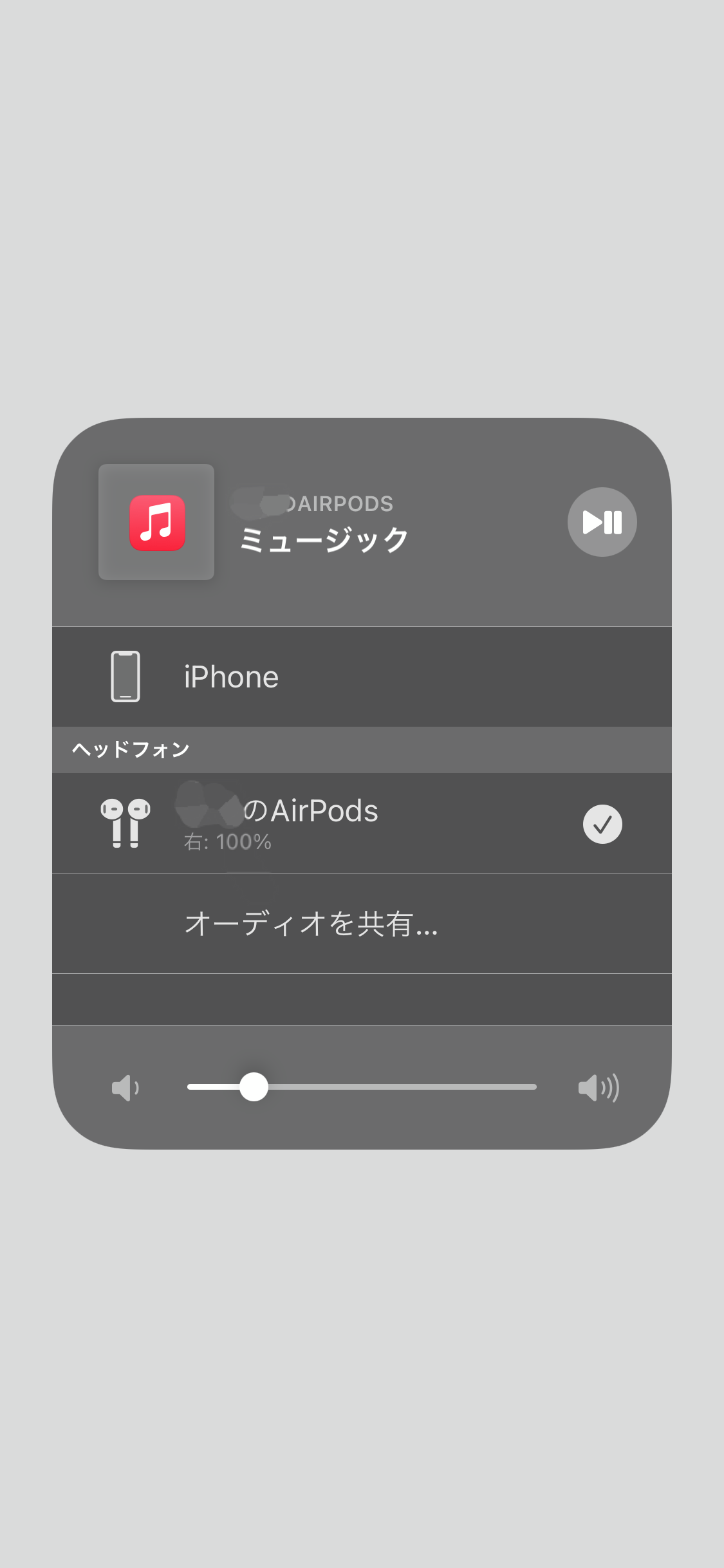Select the AirPods output row
This screenshot has width=724, height=1568.
coord(360,823)
